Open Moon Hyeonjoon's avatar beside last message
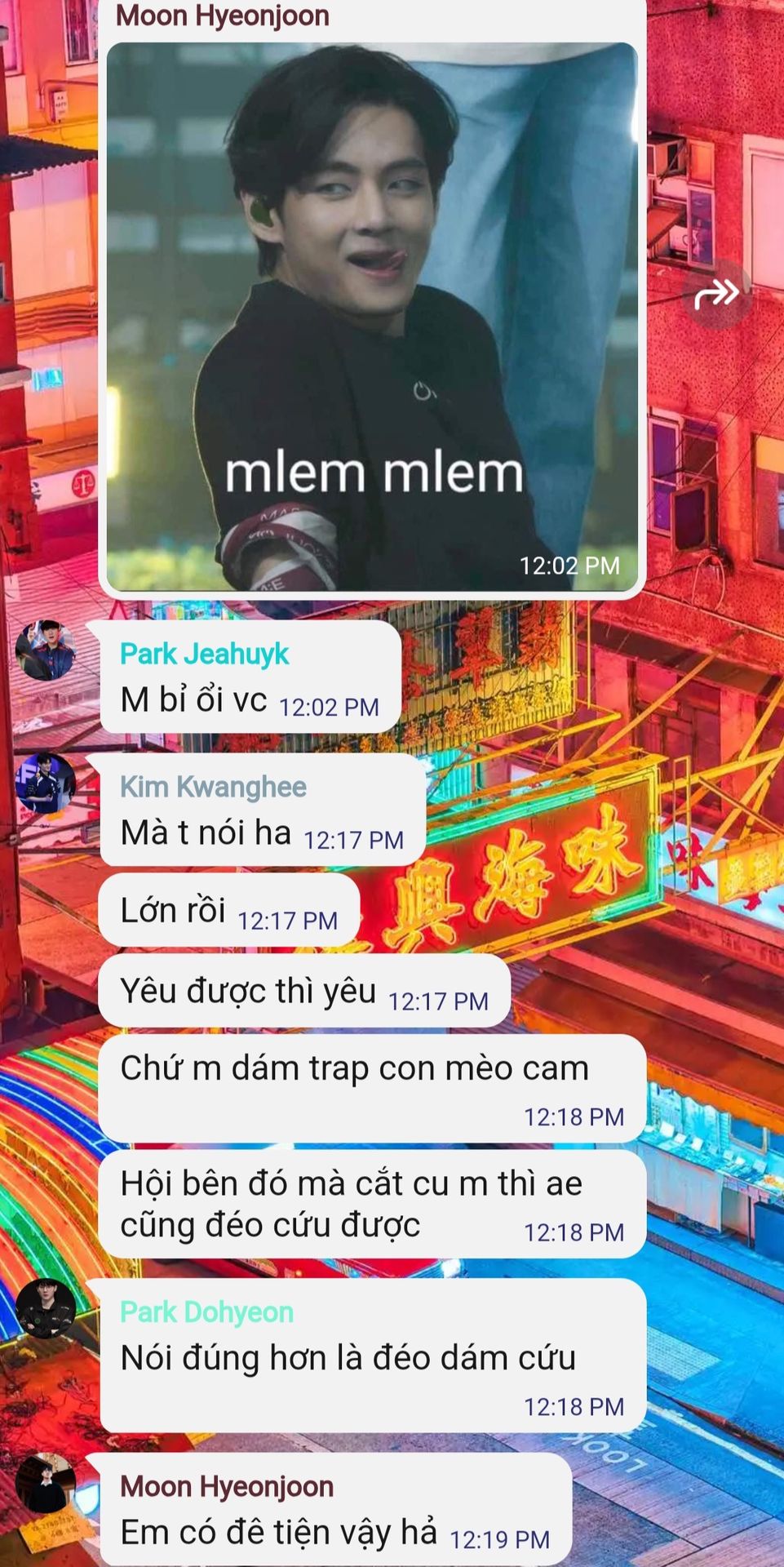 [46, 1483]
